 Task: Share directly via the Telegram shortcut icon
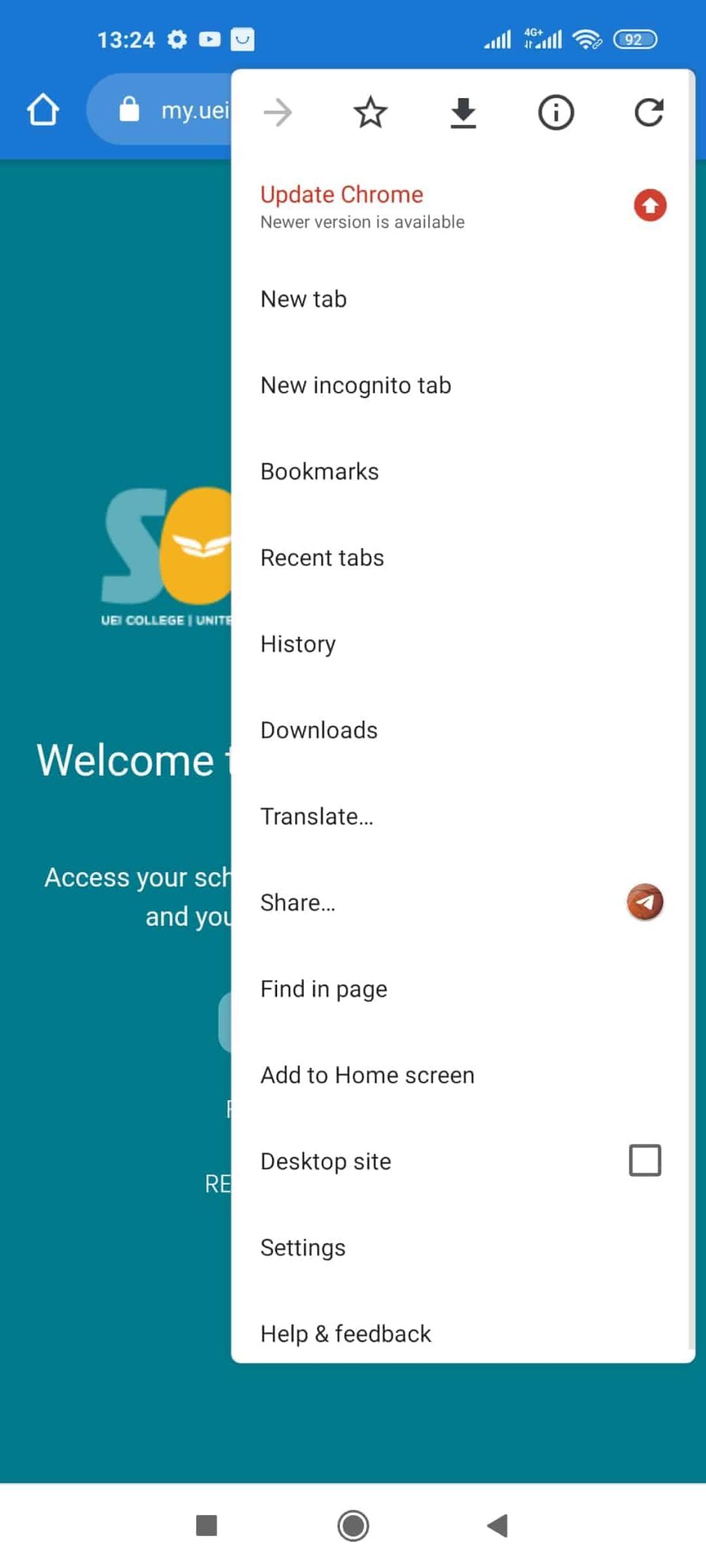[645, 902]
